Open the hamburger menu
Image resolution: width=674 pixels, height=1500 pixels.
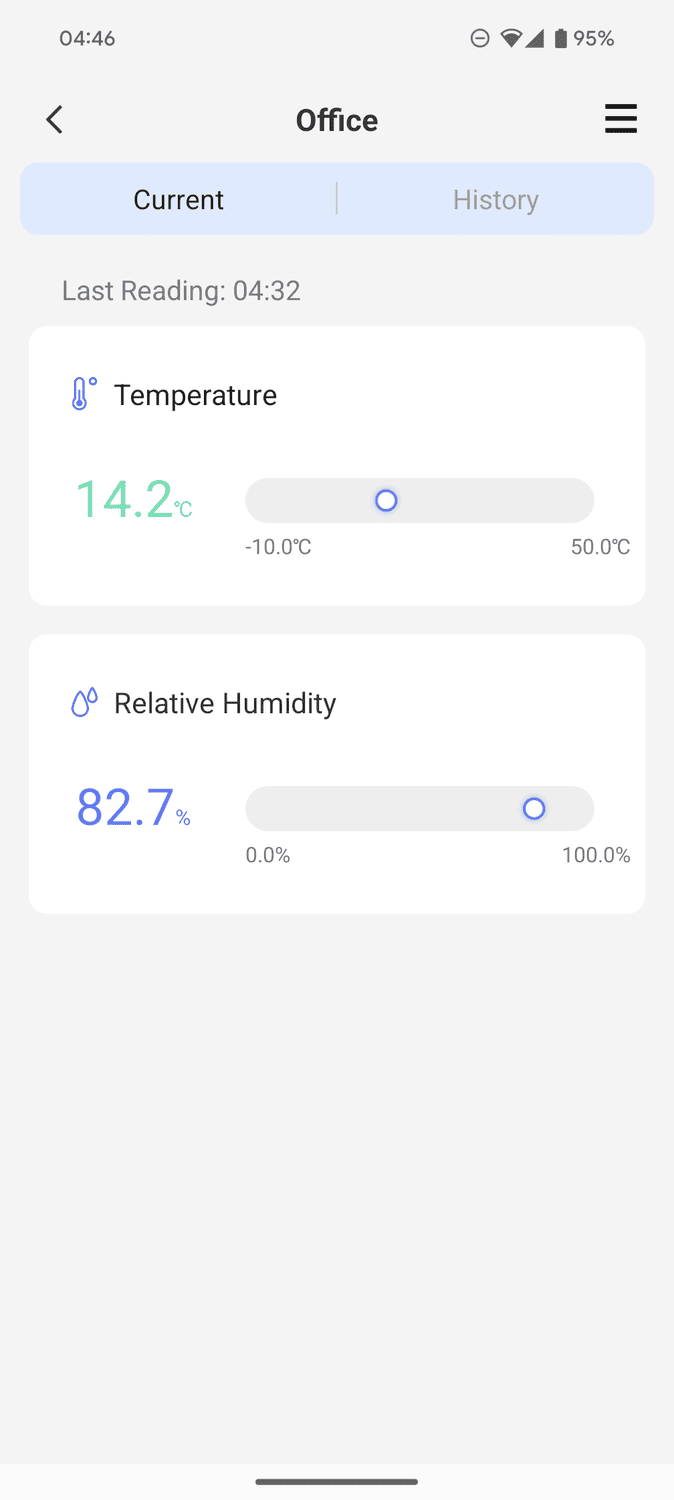coord(620,119)
